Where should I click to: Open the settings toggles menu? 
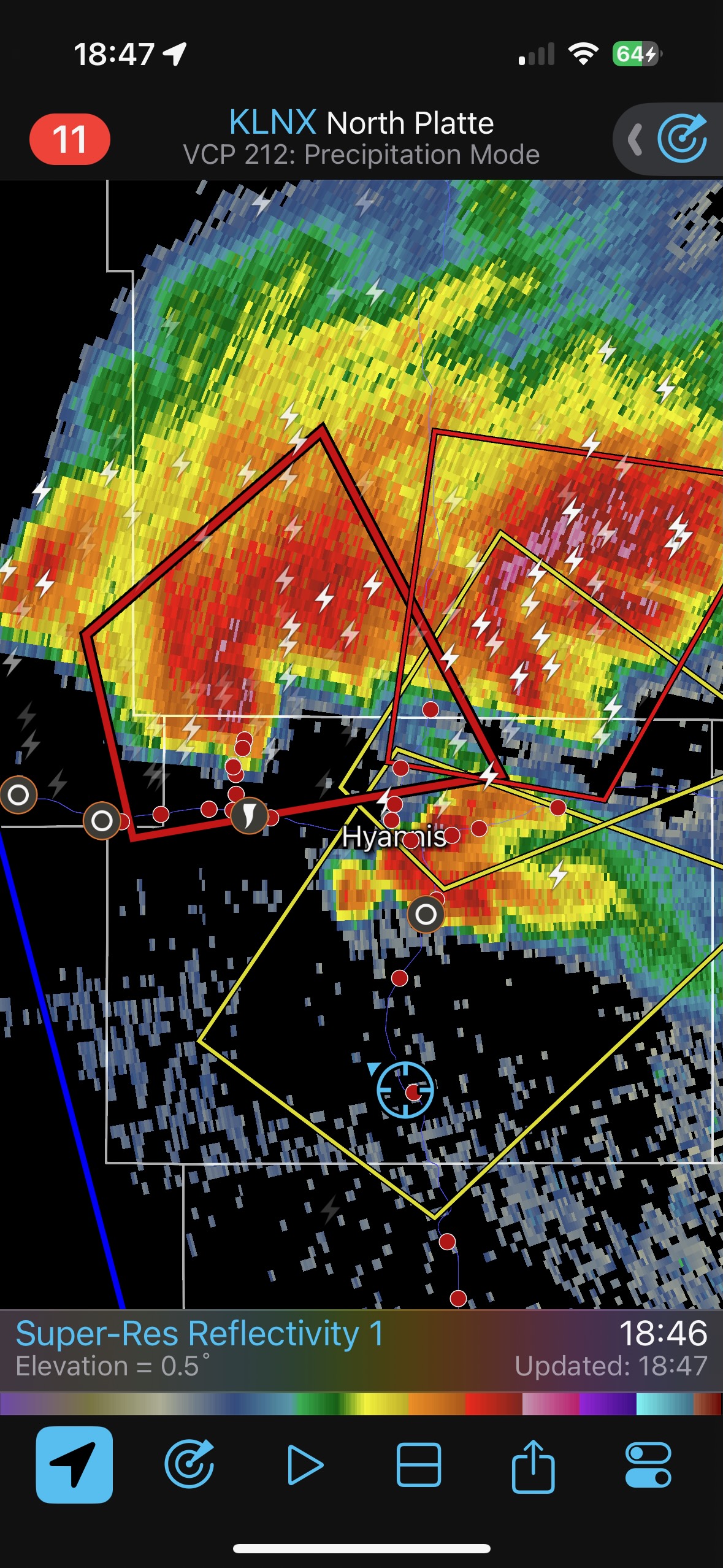tap(648, 1465)
